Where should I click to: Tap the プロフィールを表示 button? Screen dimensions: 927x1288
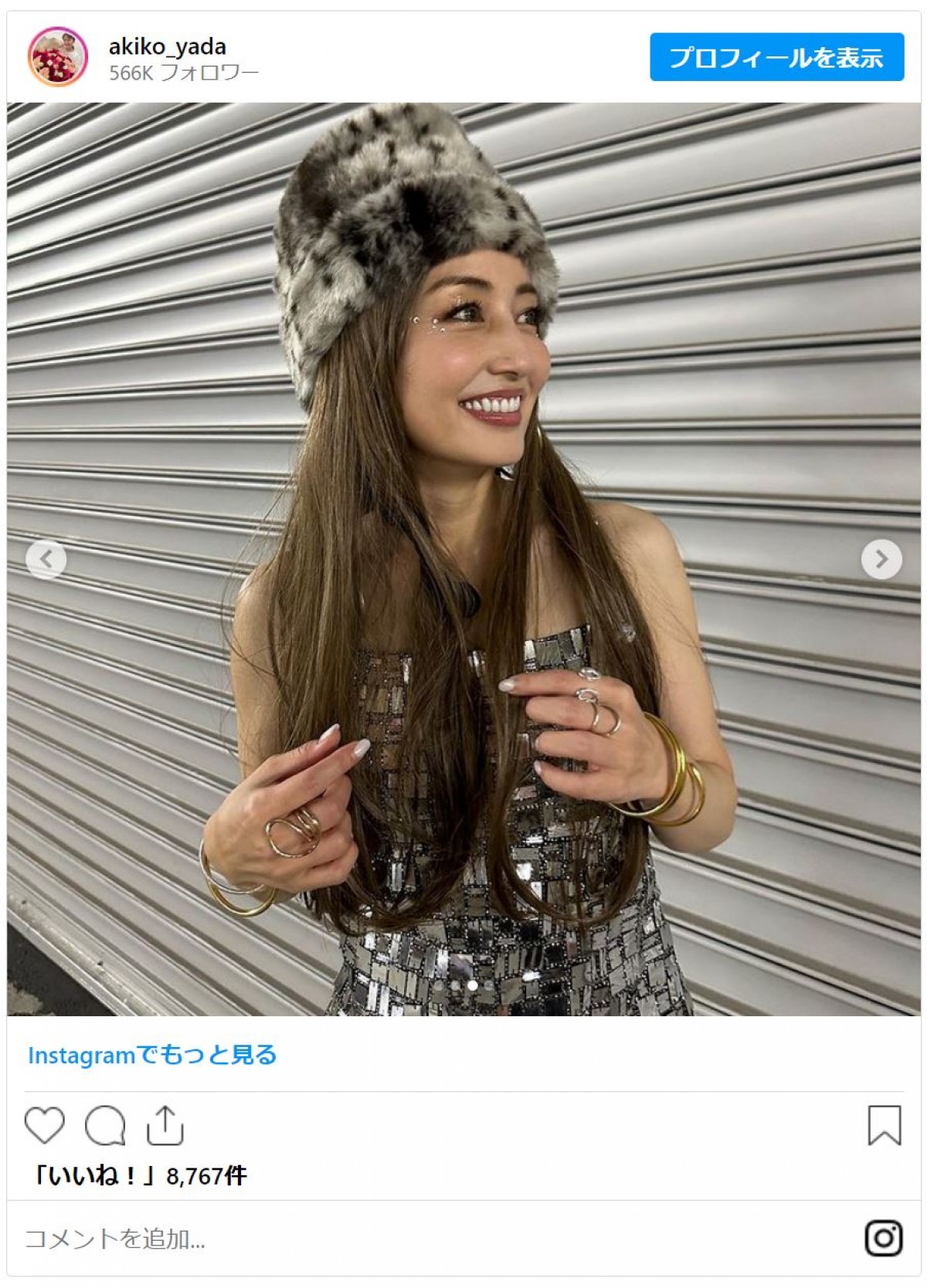pos(776,57)
